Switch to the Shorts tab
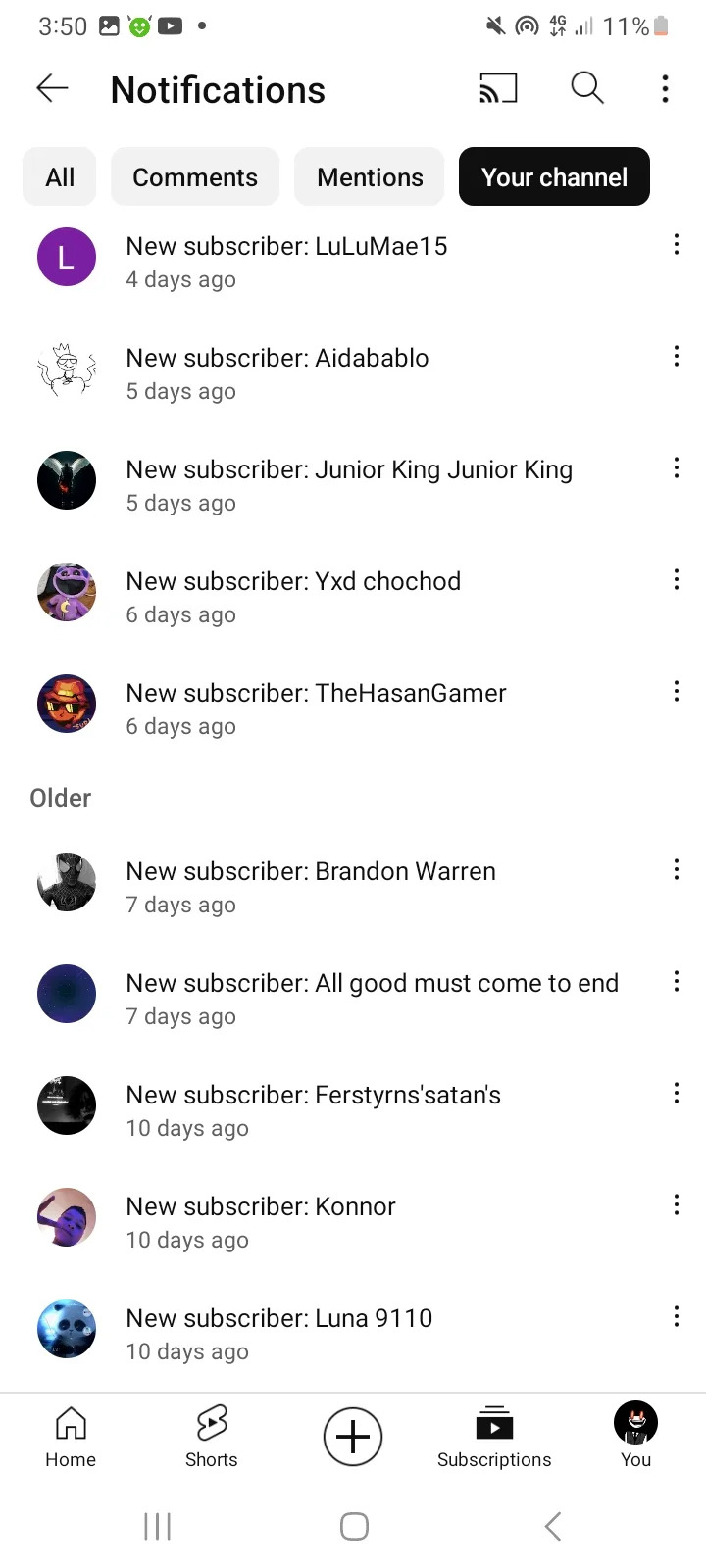This screenshot has height=1568, width=706. (212, 1437)
